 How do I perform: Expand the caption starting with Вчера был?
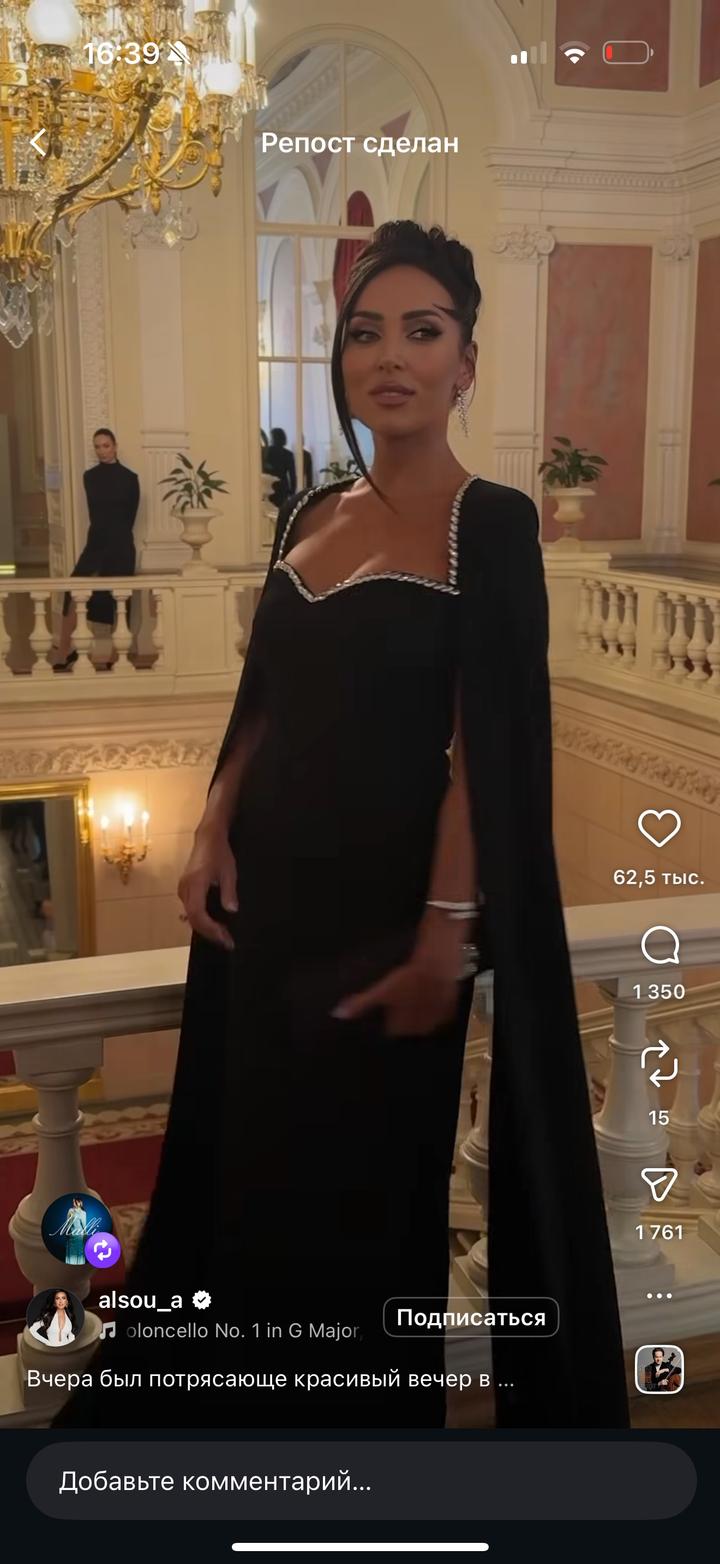click(270, 1379)
